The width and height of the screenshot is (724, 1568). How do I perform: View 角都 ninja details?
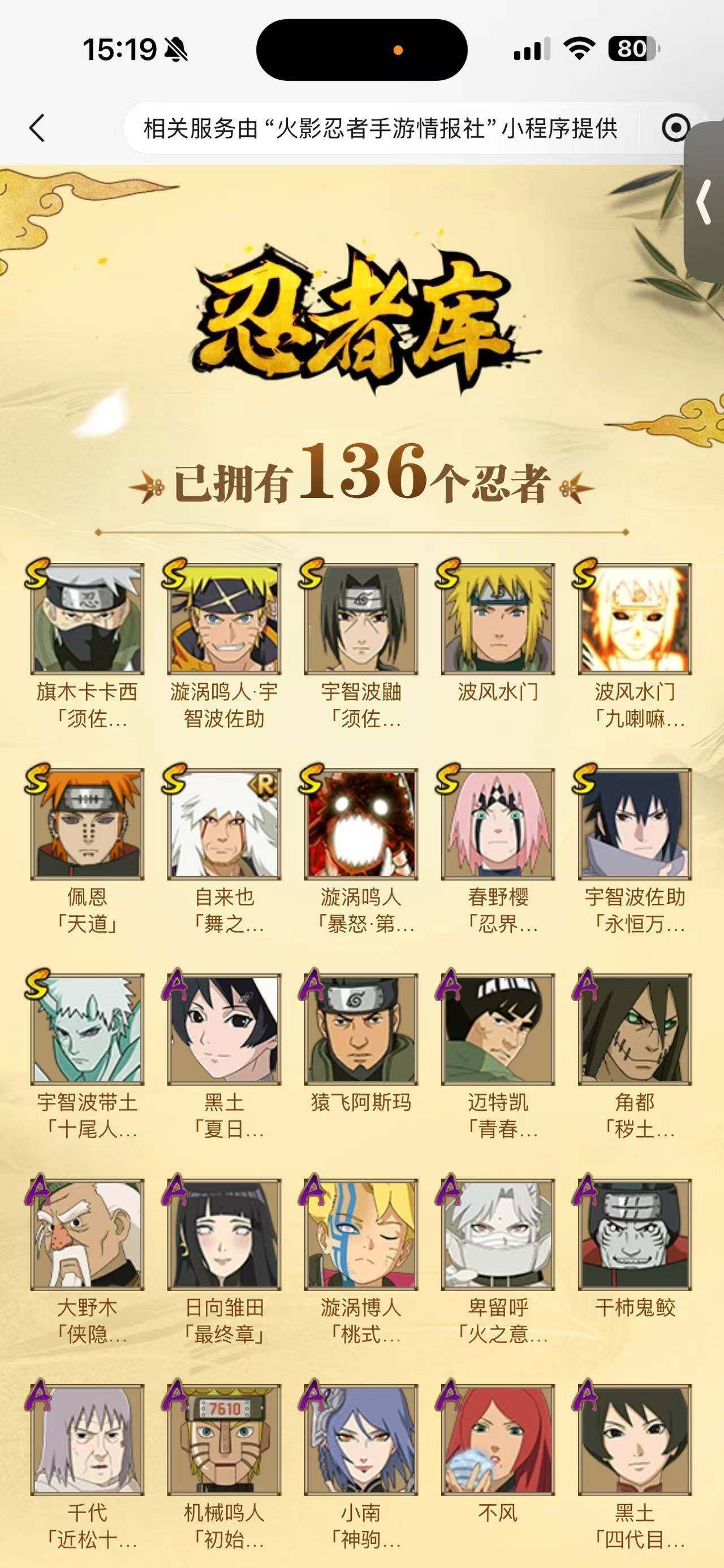point(635,1029)
